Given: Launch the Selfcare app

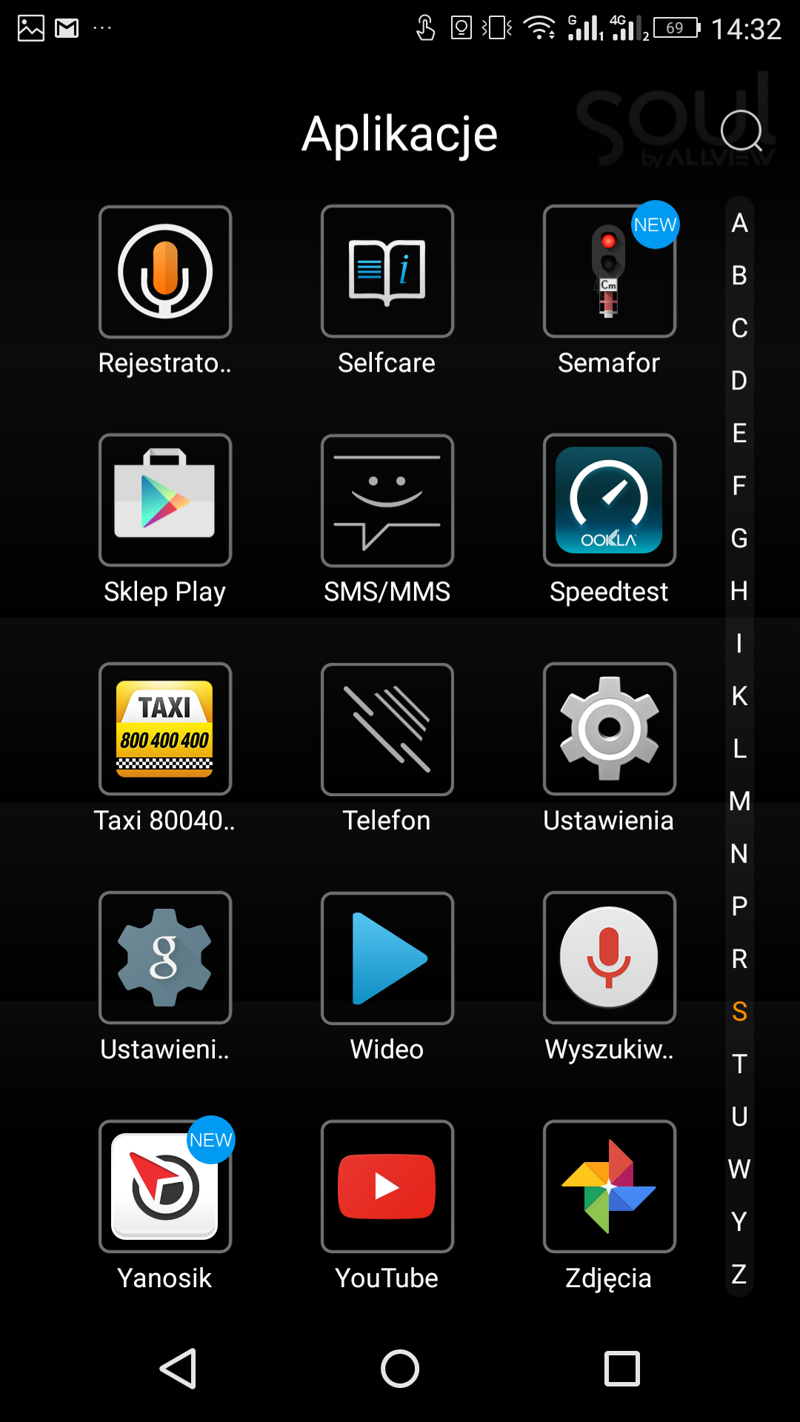Looking at the screenshot, I should 387,271.
